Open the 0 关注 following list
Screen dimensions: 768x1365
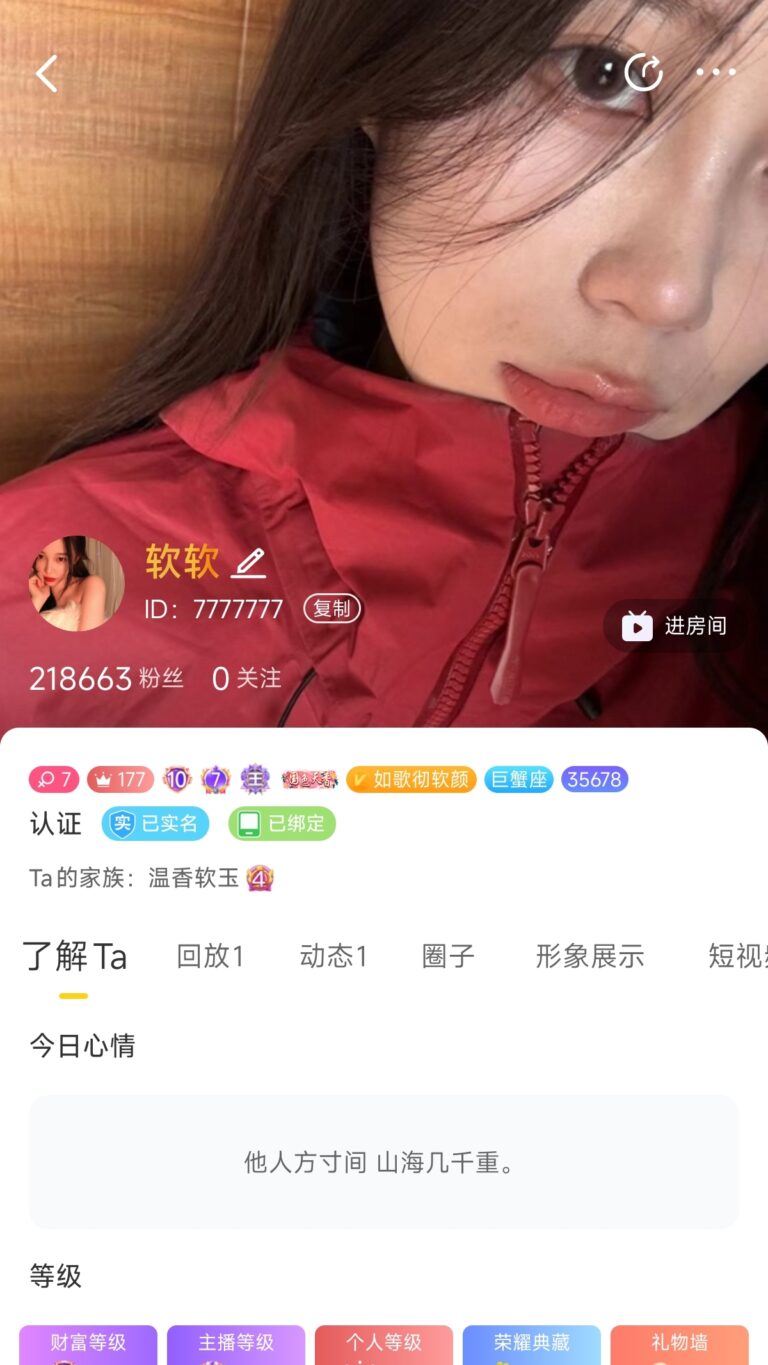click(246, 678)
